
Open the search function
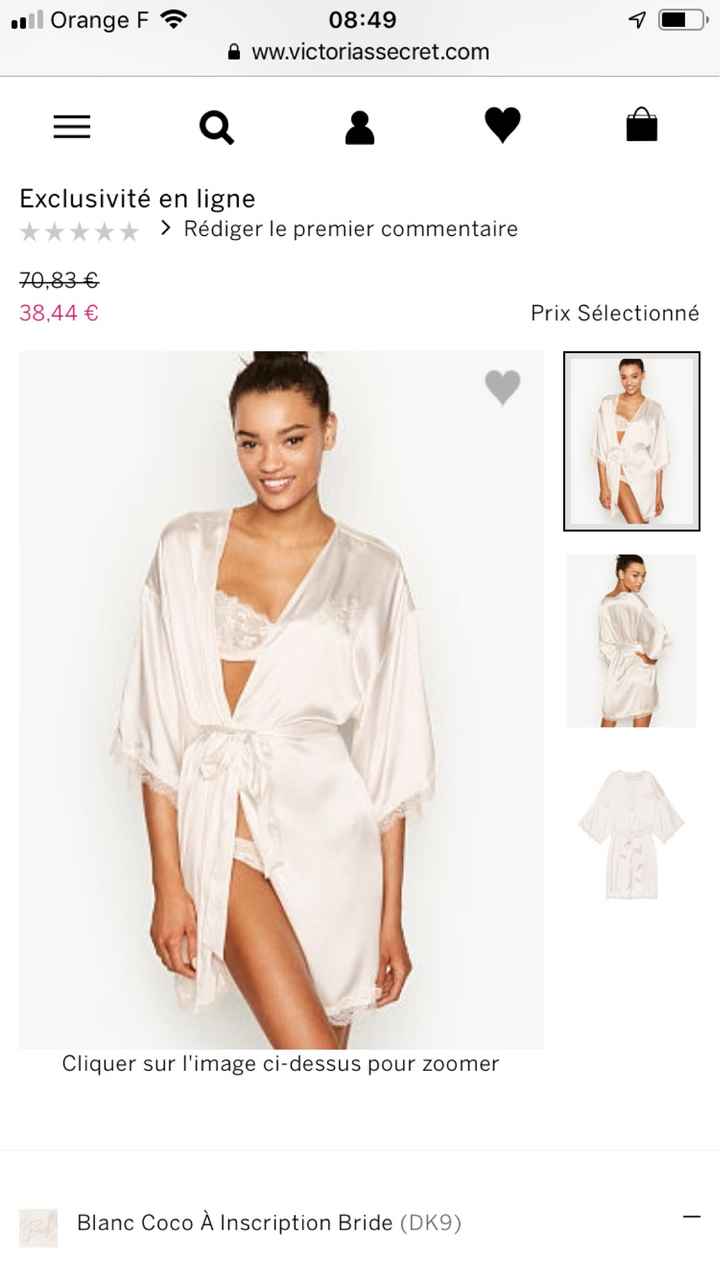tap(216, 126)
